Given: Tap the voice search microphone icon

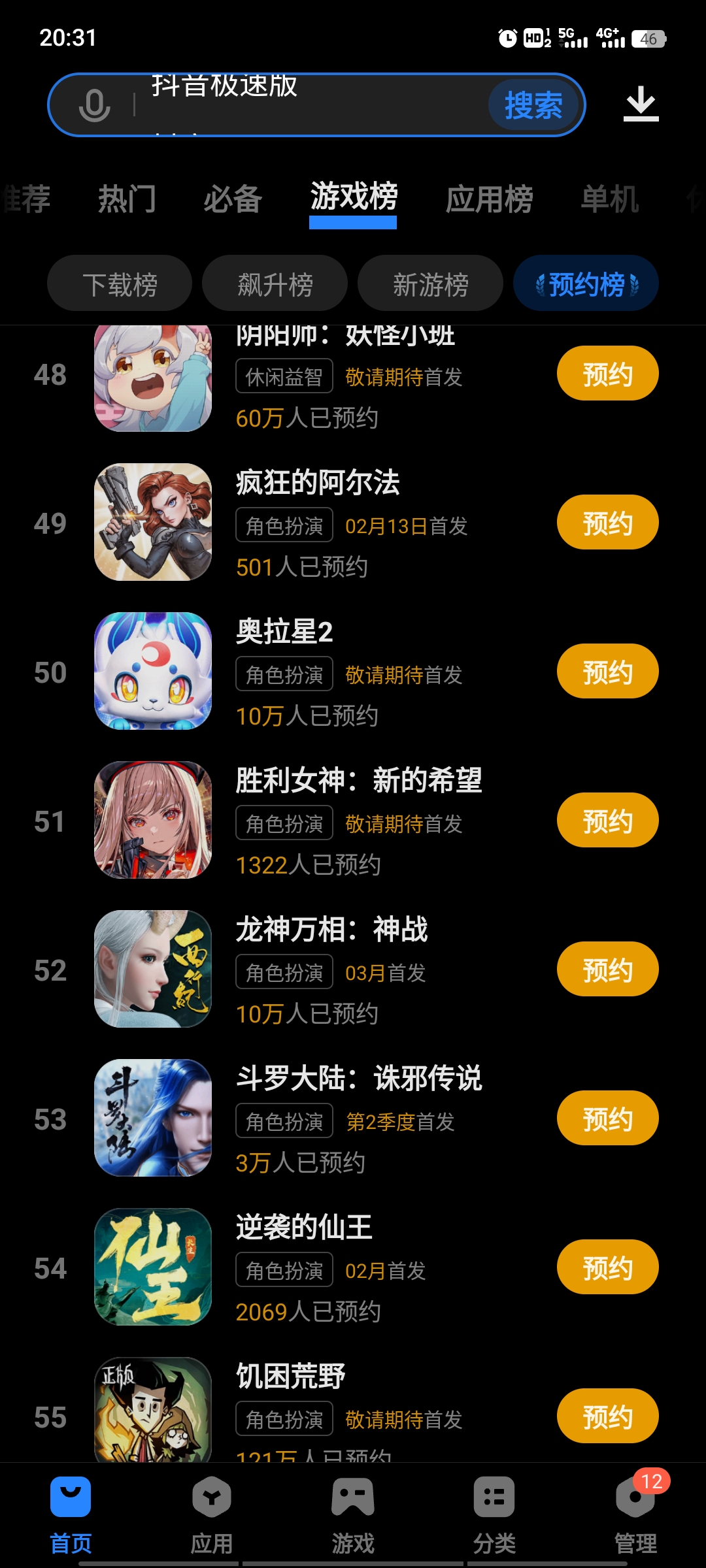Looking at the screenshot, I should 94,105.
